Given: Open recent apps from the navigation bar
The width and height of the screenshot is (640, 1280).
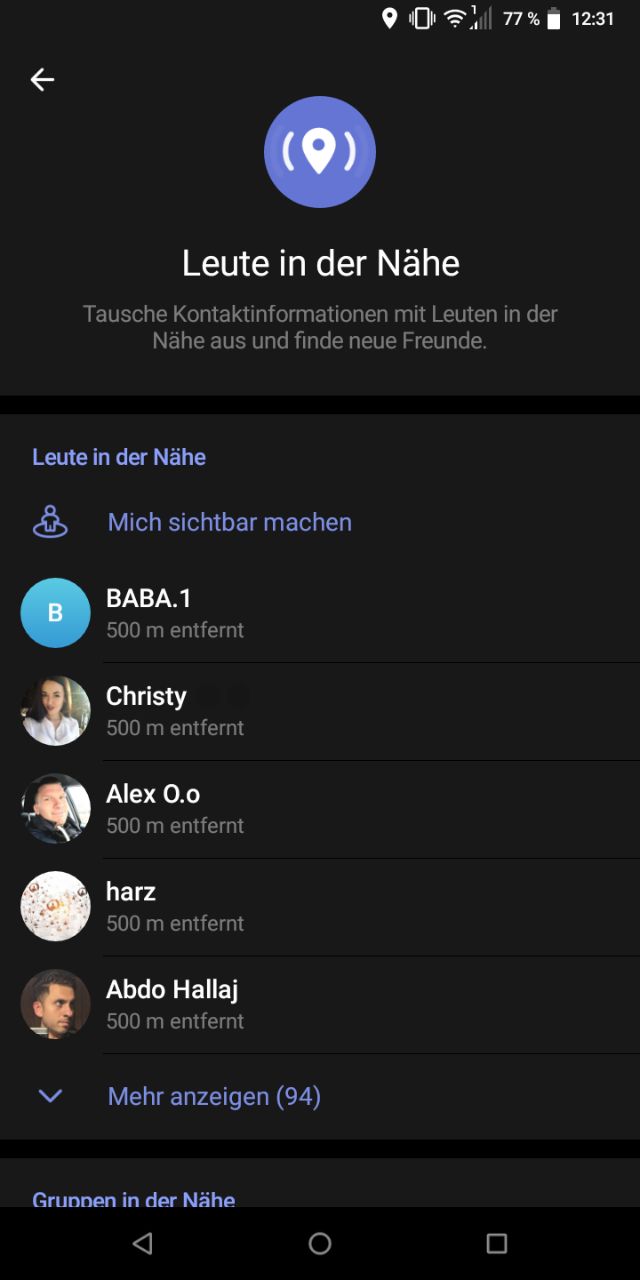Looking at the screenshot, I should point(497,1243).
